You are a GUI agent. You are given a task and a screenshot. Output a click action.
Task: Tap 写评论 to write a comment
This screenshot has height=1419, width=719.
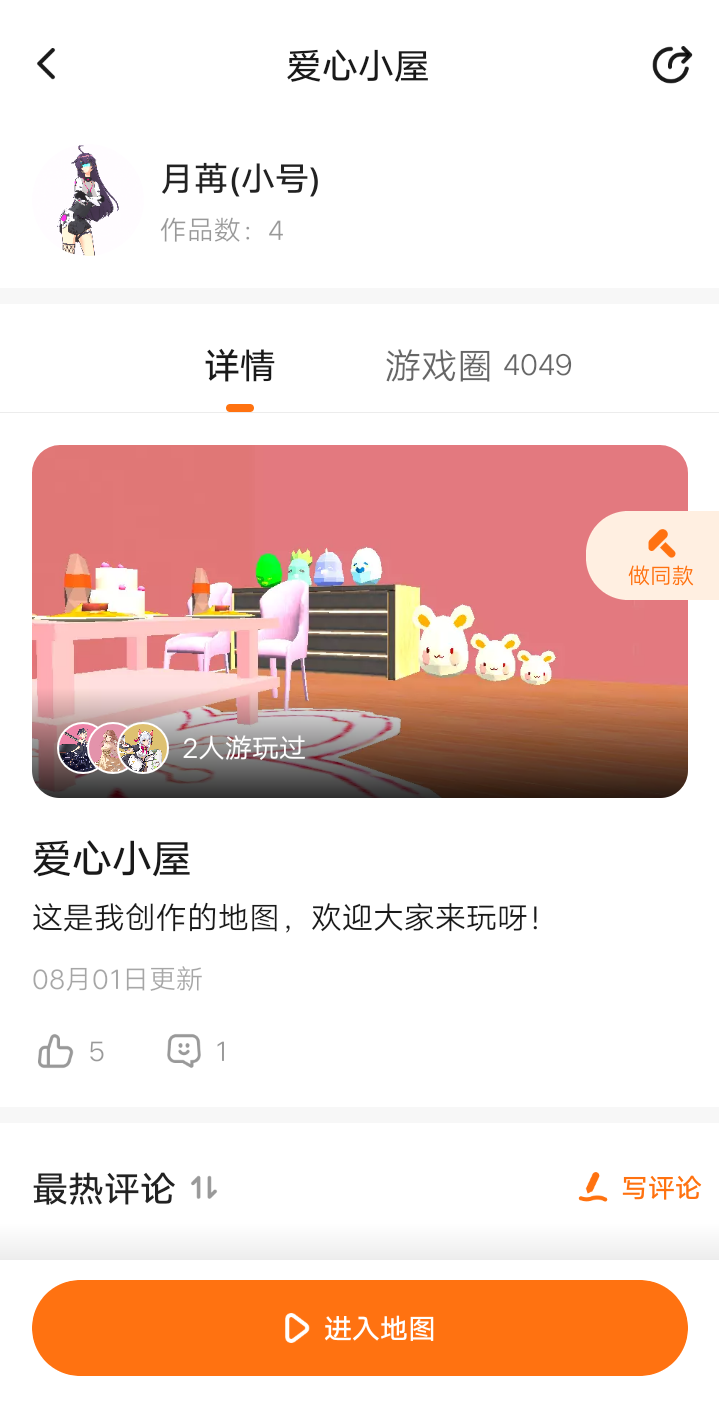tap(640, 1188)
